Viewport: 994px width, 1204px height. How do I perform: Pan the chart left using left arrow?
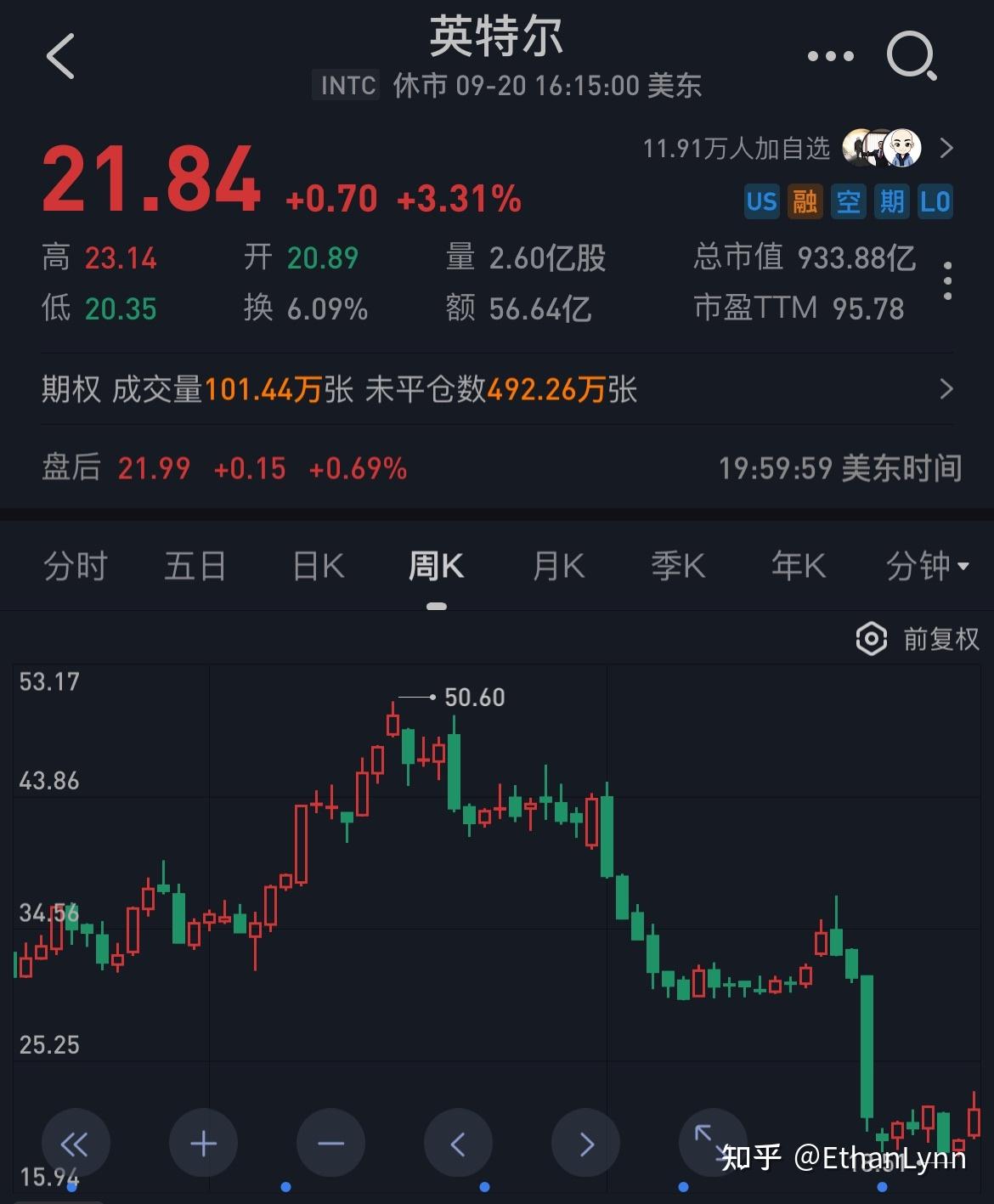(x=458, y=1143)
